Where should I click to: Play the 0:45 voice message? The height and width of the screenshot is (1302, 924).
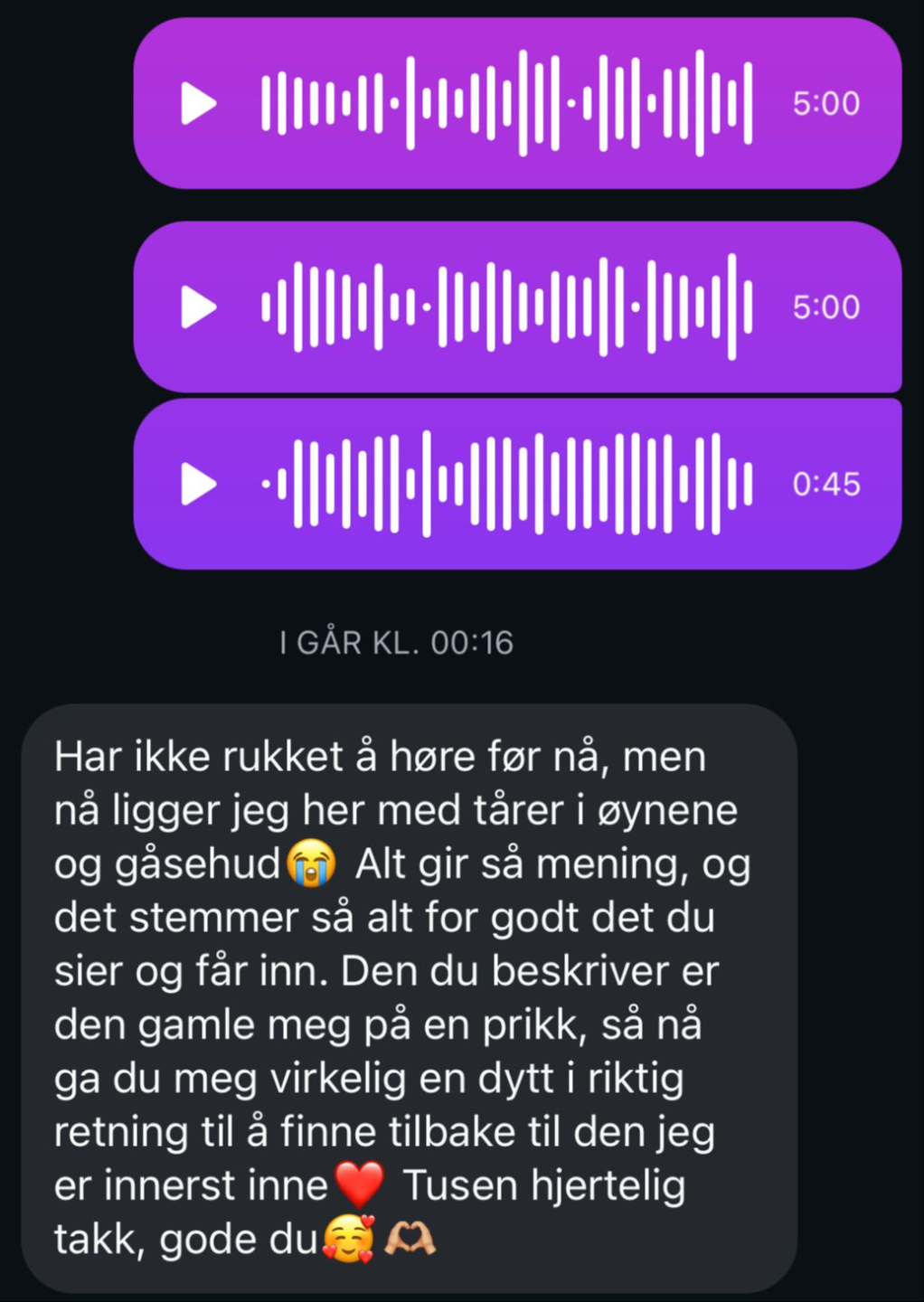point(198,484)
